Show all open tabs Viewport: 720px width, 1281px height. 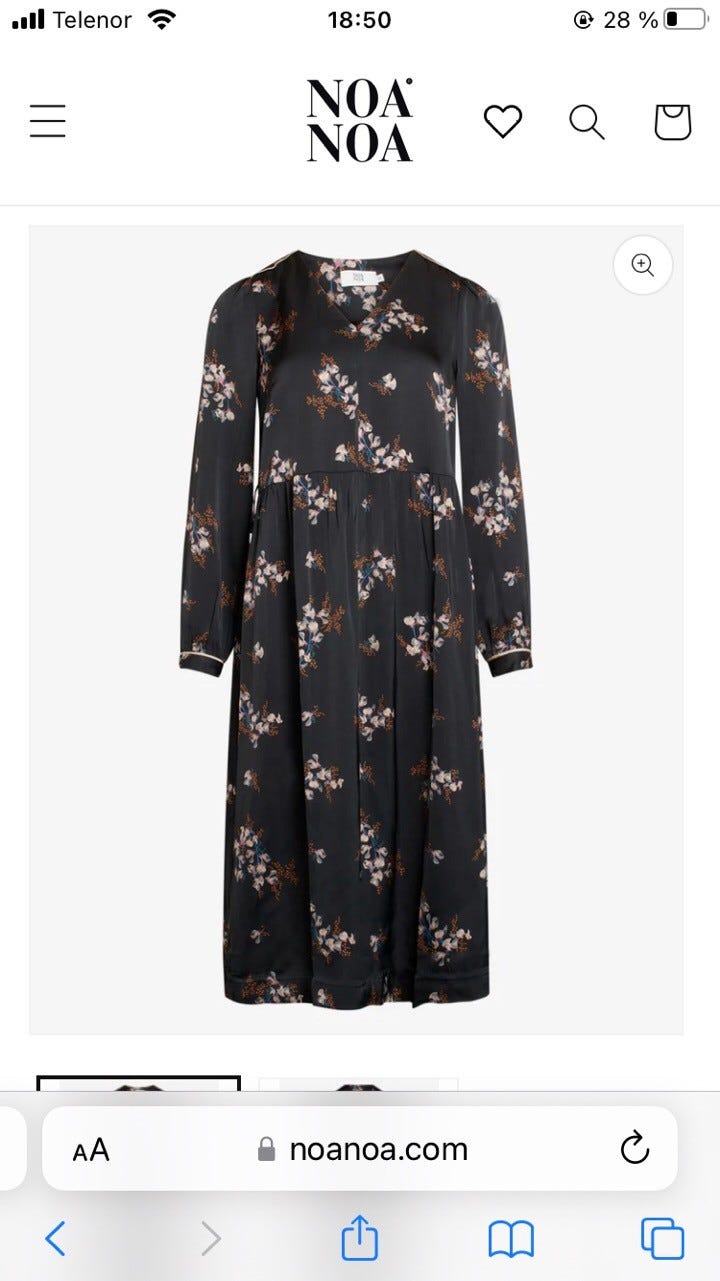point(662,1240)
